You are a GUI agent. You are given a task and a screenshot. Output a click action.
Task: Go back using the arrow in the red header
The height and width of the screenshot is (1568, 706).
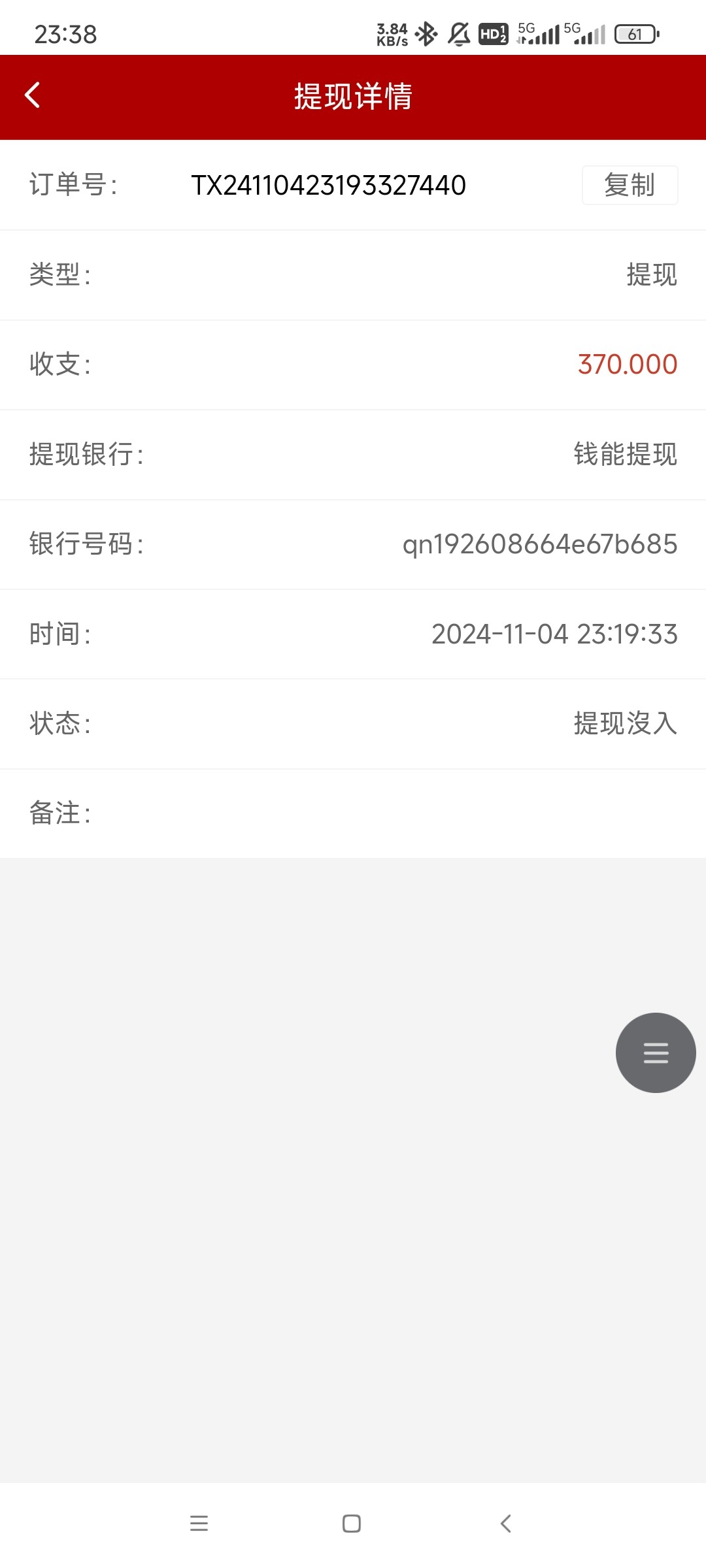pos(31,95)
